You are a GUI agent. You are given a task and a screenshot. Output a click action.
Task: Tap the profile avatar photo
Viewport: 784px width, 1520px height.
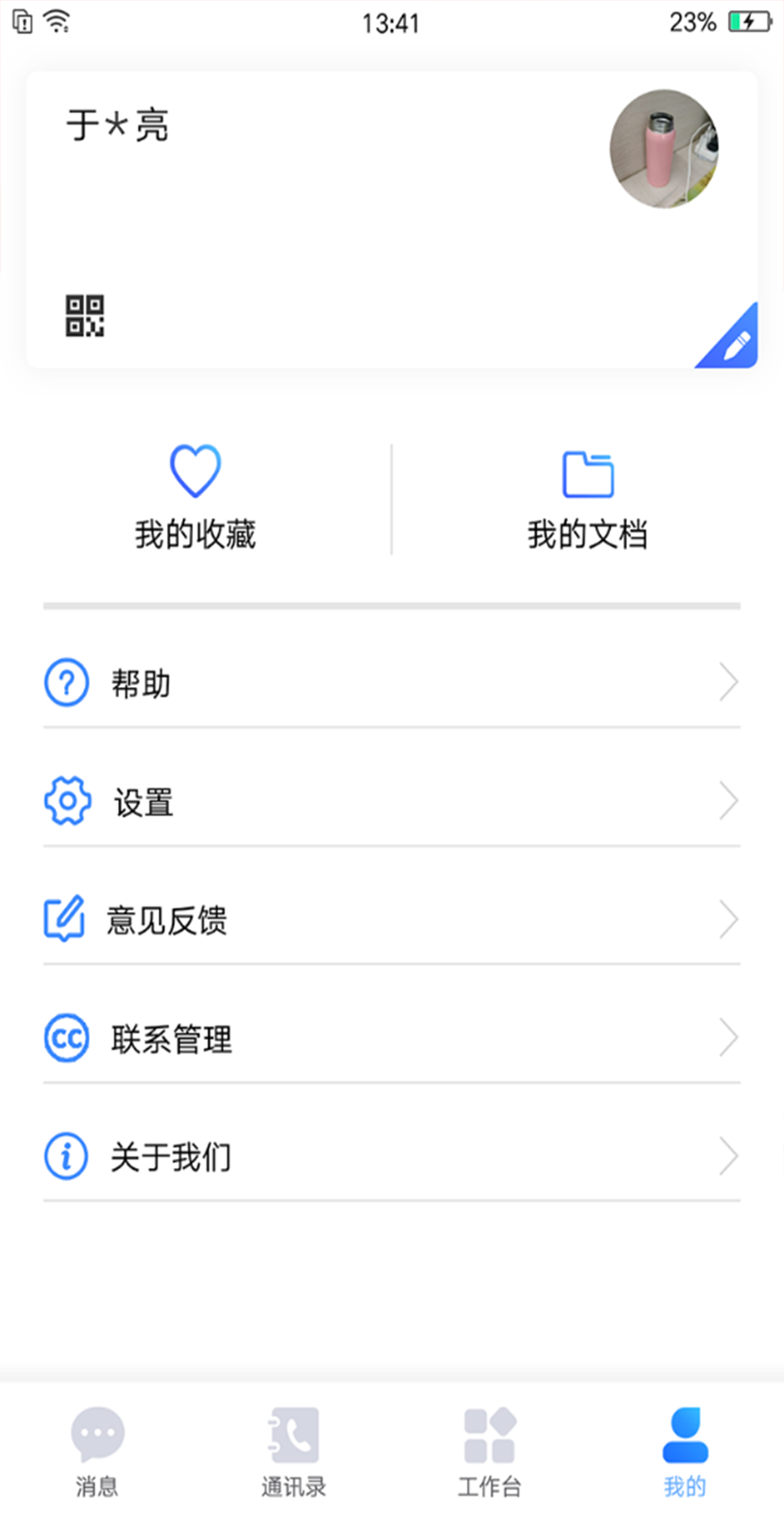click(x=664, y=149)
